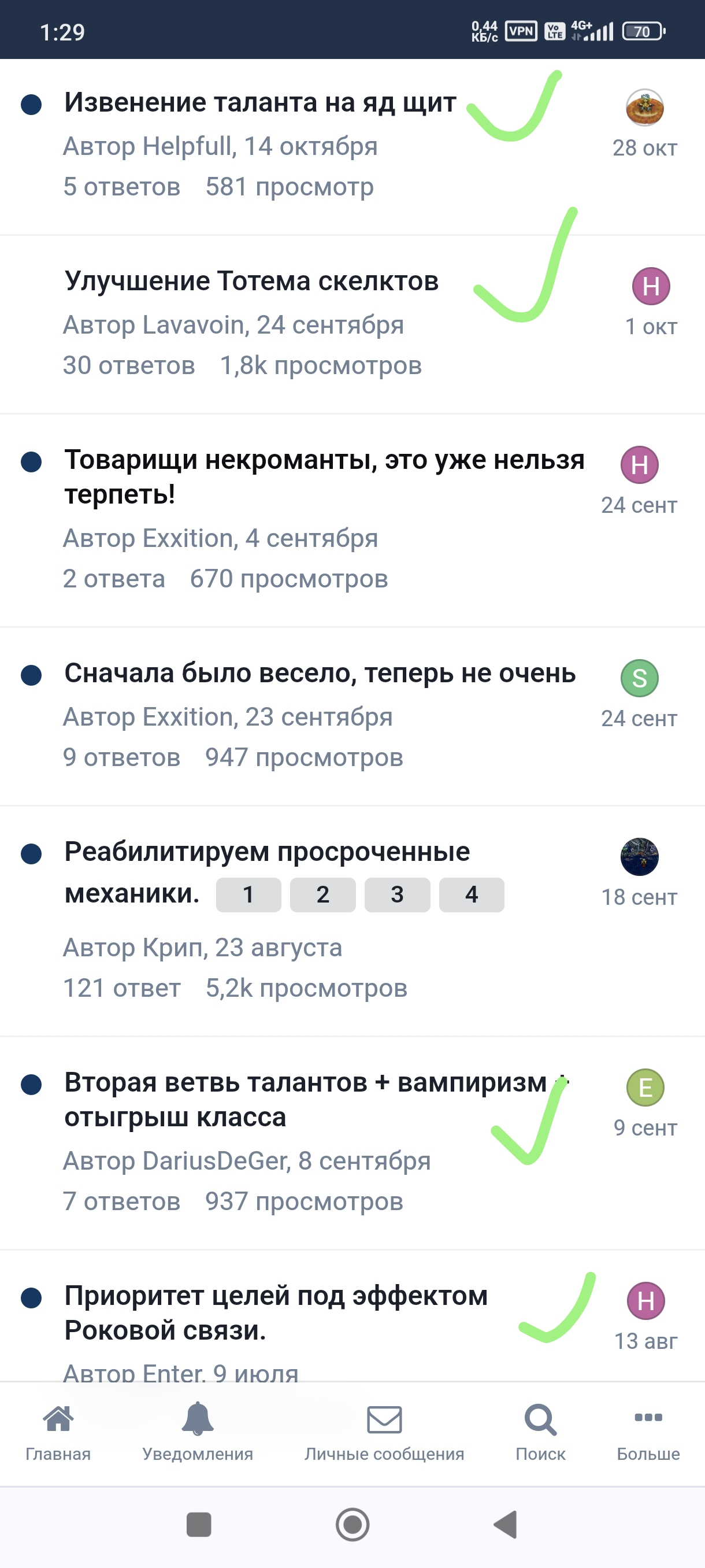This screenshot has width=705, height=1568.
Task: Open the Уведомления bell tab
Action: click(x=198, y=1433)
